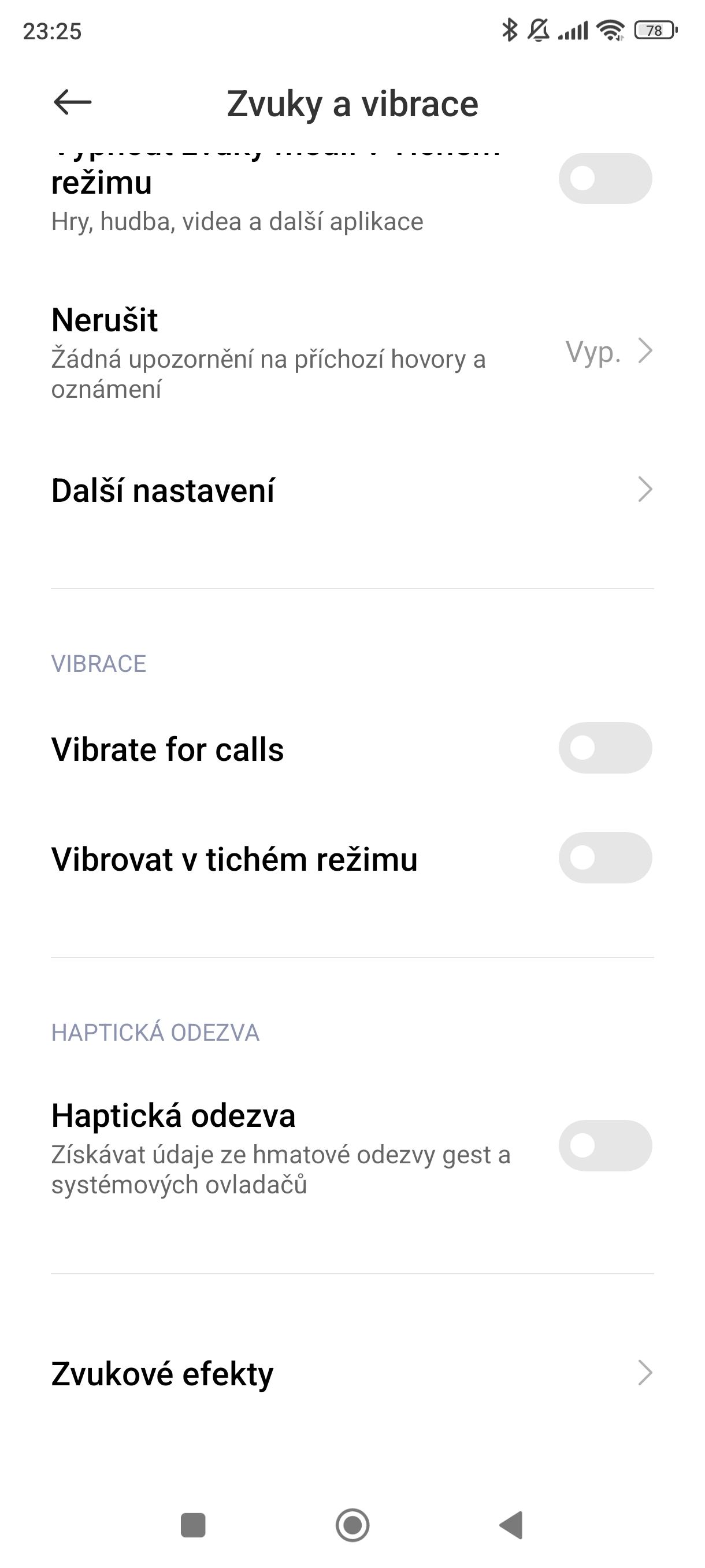
Task: Tap the system home button
Action: pyautogui.click(x=352, y=1525)
